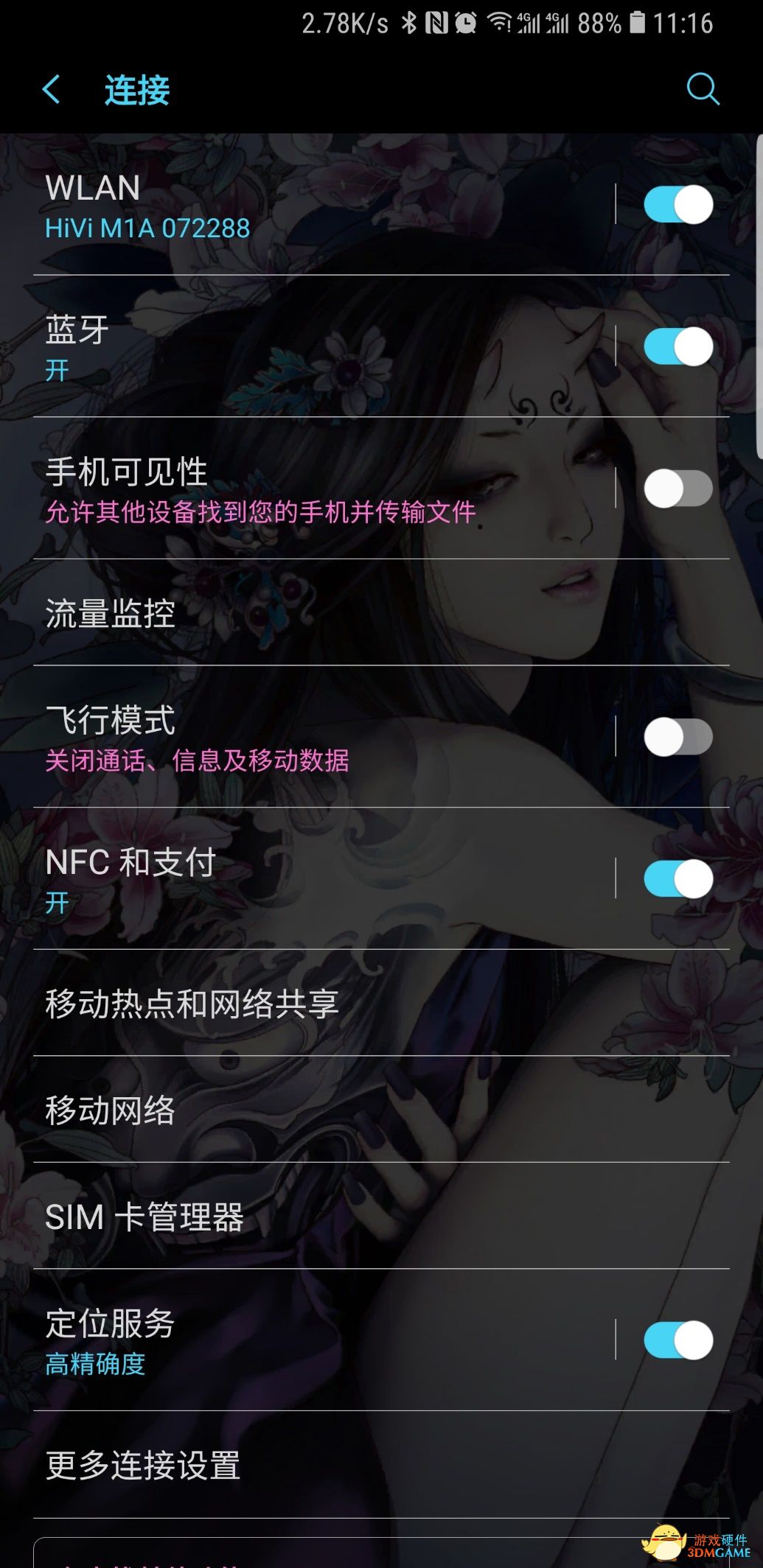The height and width of the screenshot is (1568, 763).
Task: Open the search icon in top bar
Action: (702, 90)
